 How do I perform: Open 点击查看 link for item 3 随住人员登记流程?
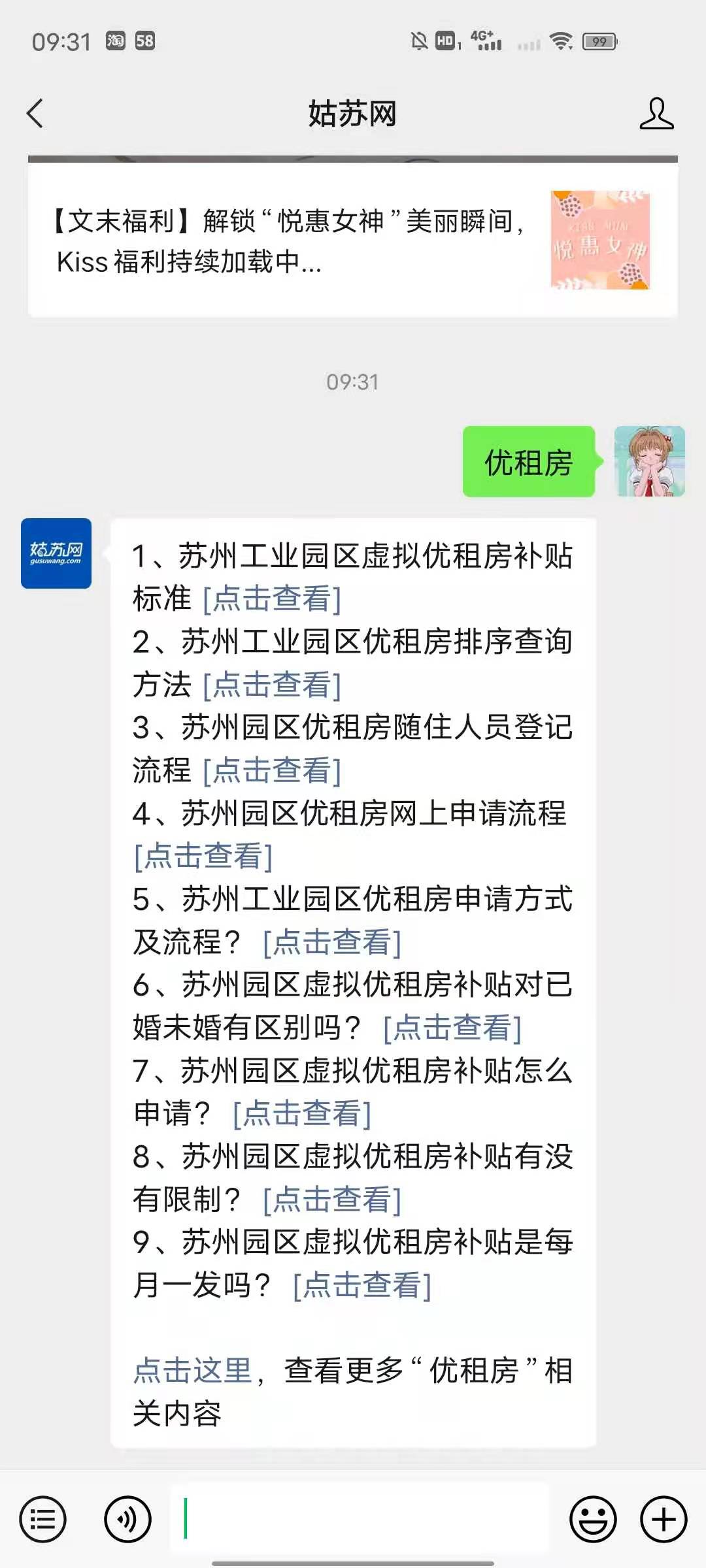click(x=272, y=770)
